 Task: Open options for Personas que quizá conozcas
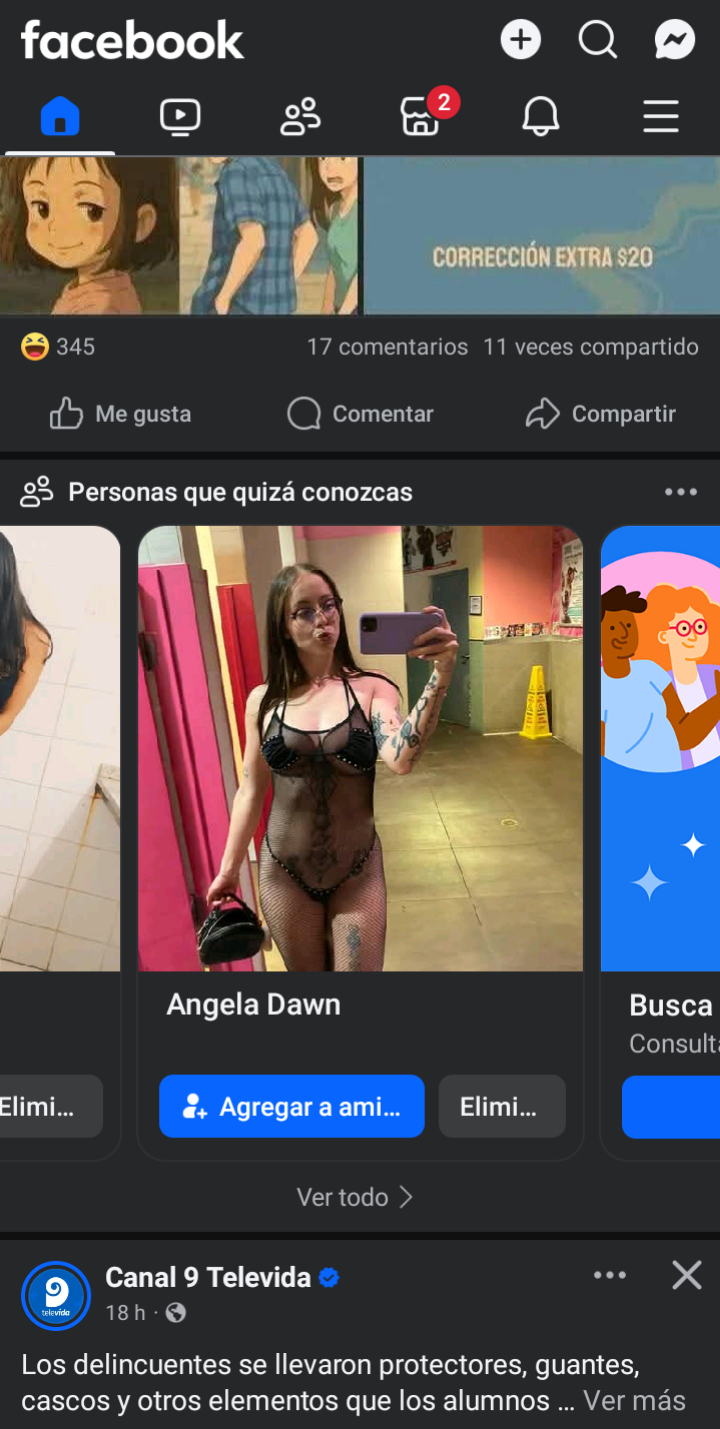(x=680, y=492)
